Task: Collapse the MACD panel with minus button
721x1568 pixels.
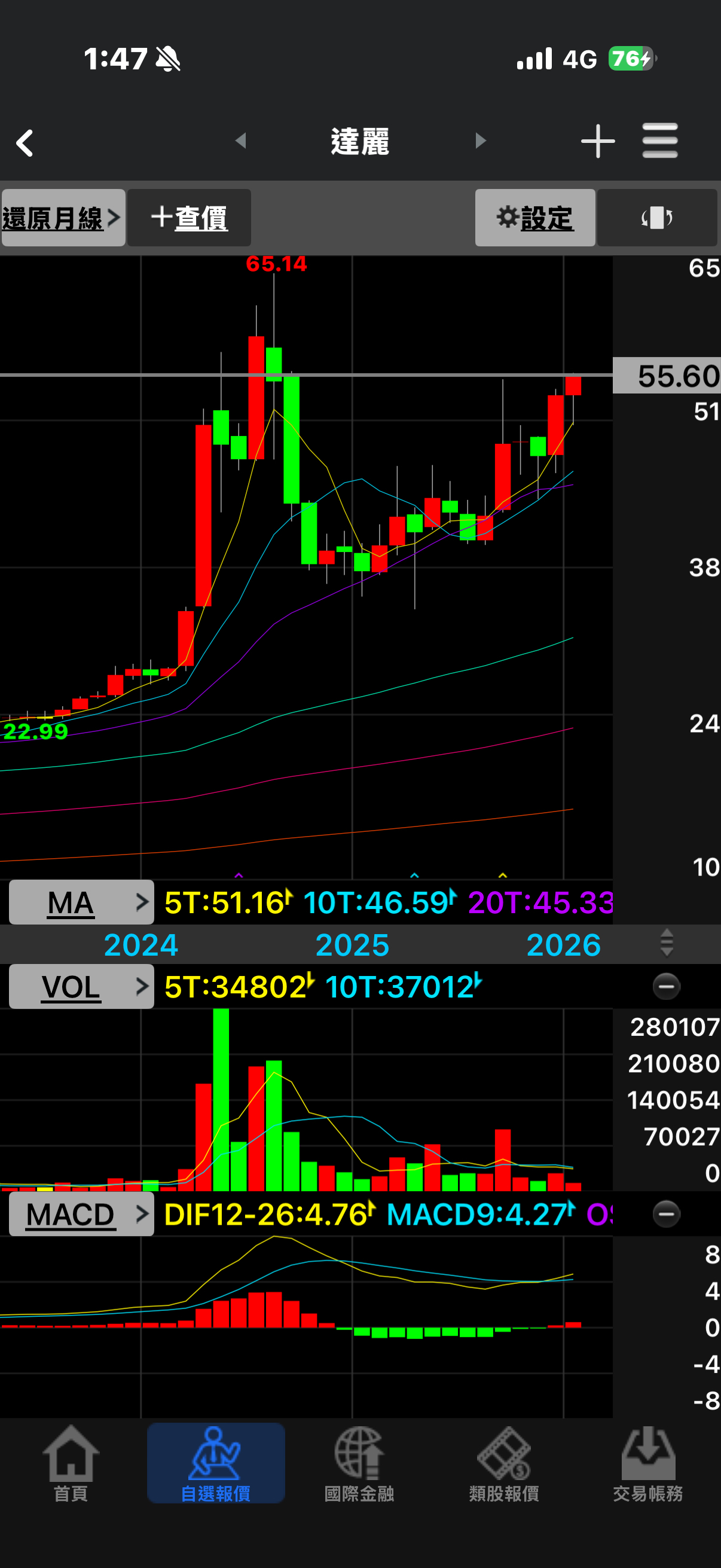Action: point(666,1215)
